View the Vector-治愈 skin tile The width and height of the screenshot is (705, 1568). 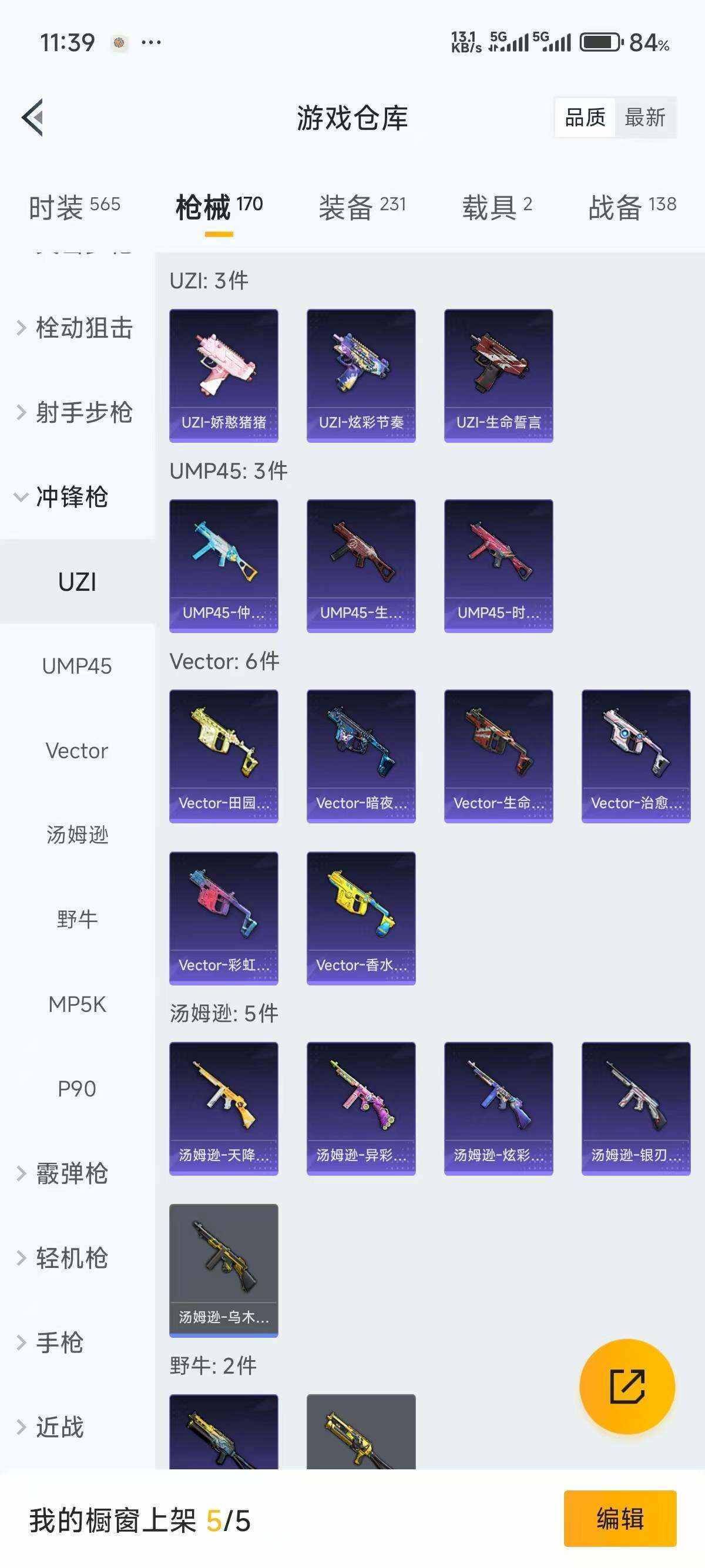click(636, 755)
